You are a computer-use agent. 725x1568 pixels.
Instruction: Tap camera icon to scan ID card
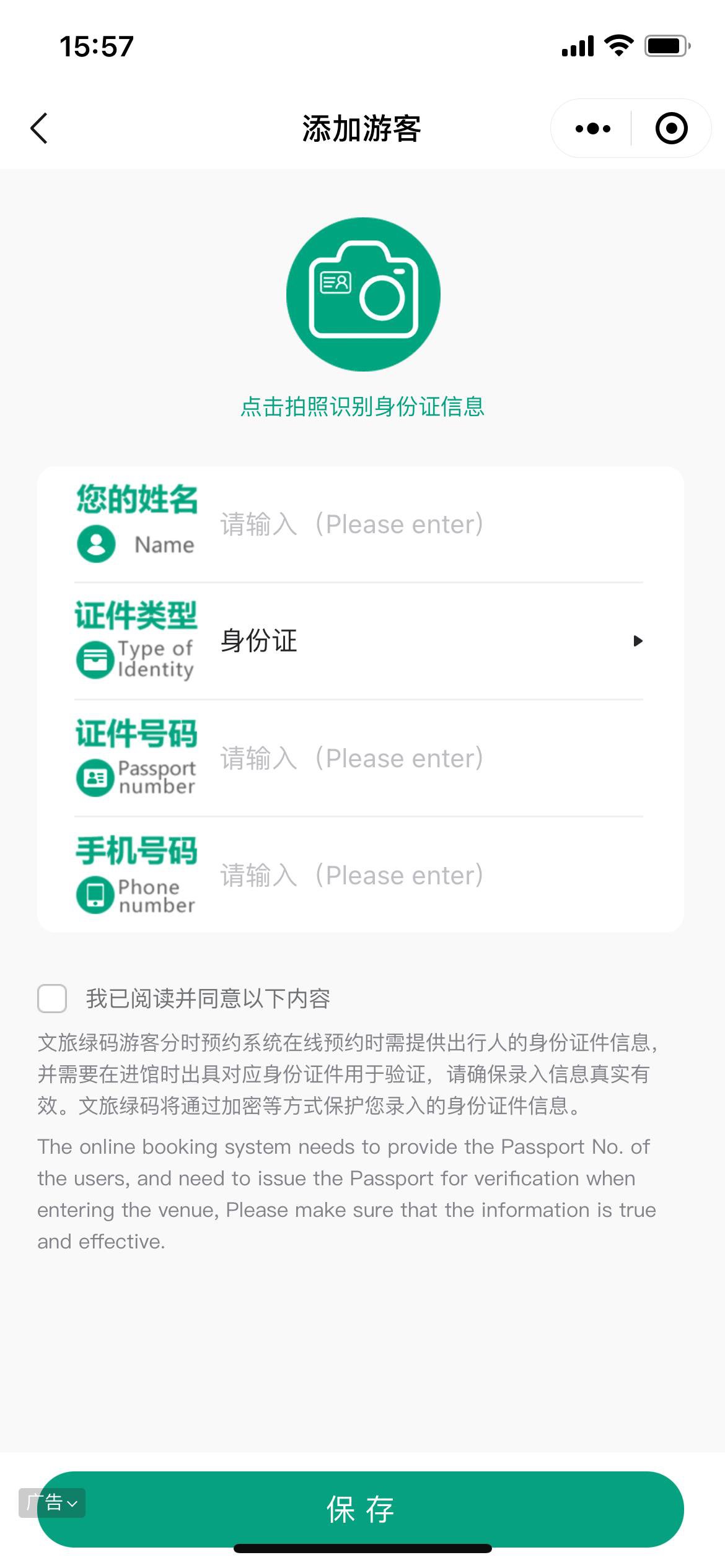pyautogui.click(x=363, y=295)
